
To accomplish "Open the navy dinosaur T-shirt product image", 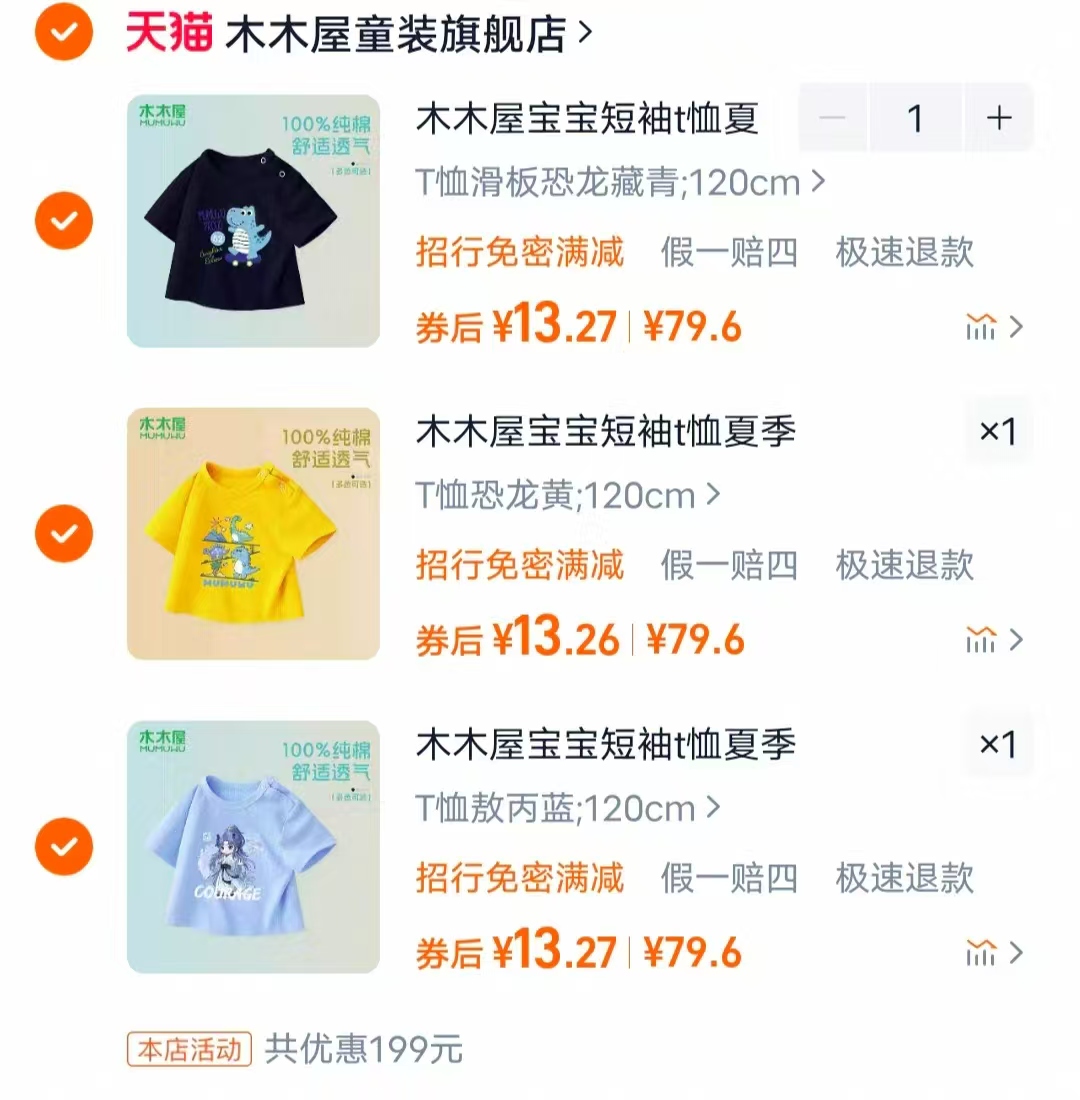I will (x=253, y=221).
